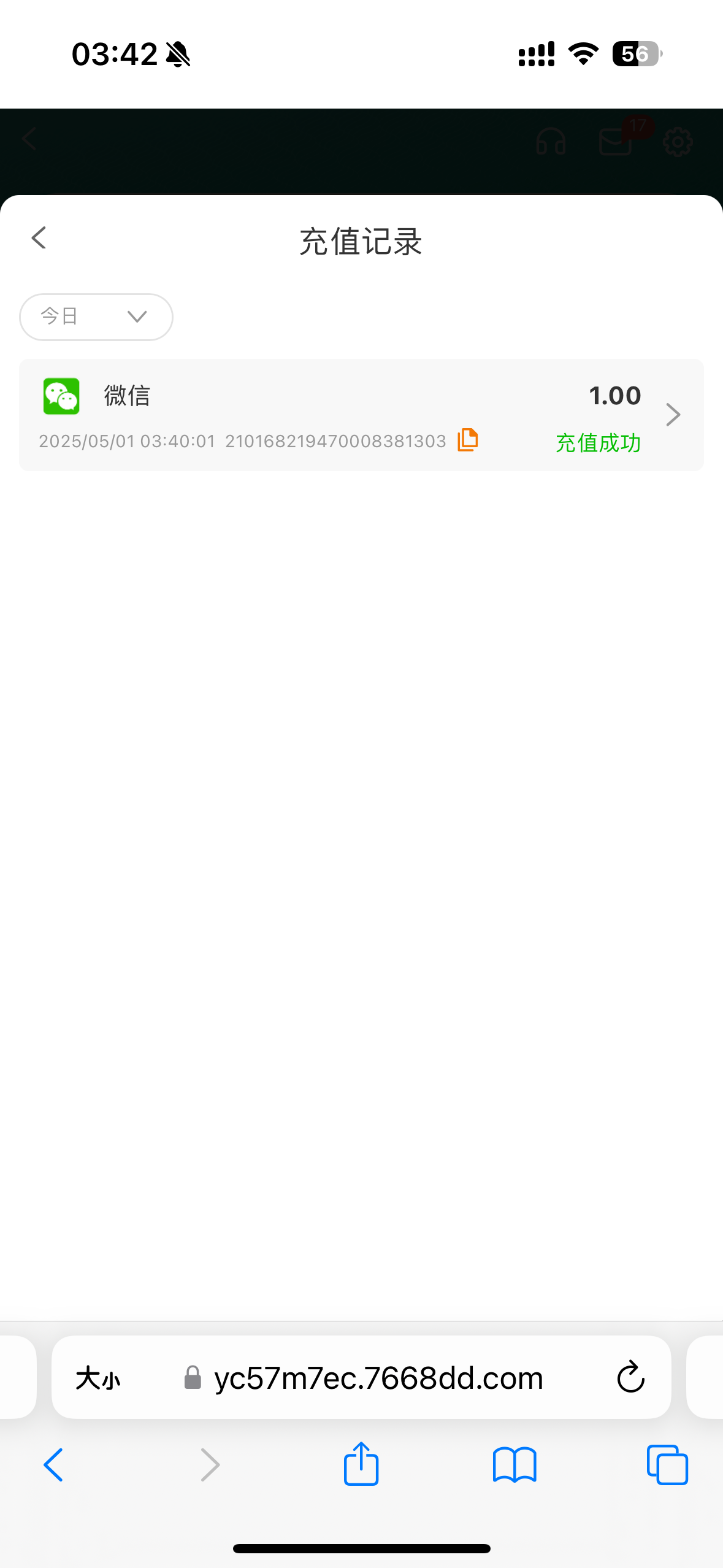
Task: Reload the page in the address bar
Action: tap(630, 1377)
